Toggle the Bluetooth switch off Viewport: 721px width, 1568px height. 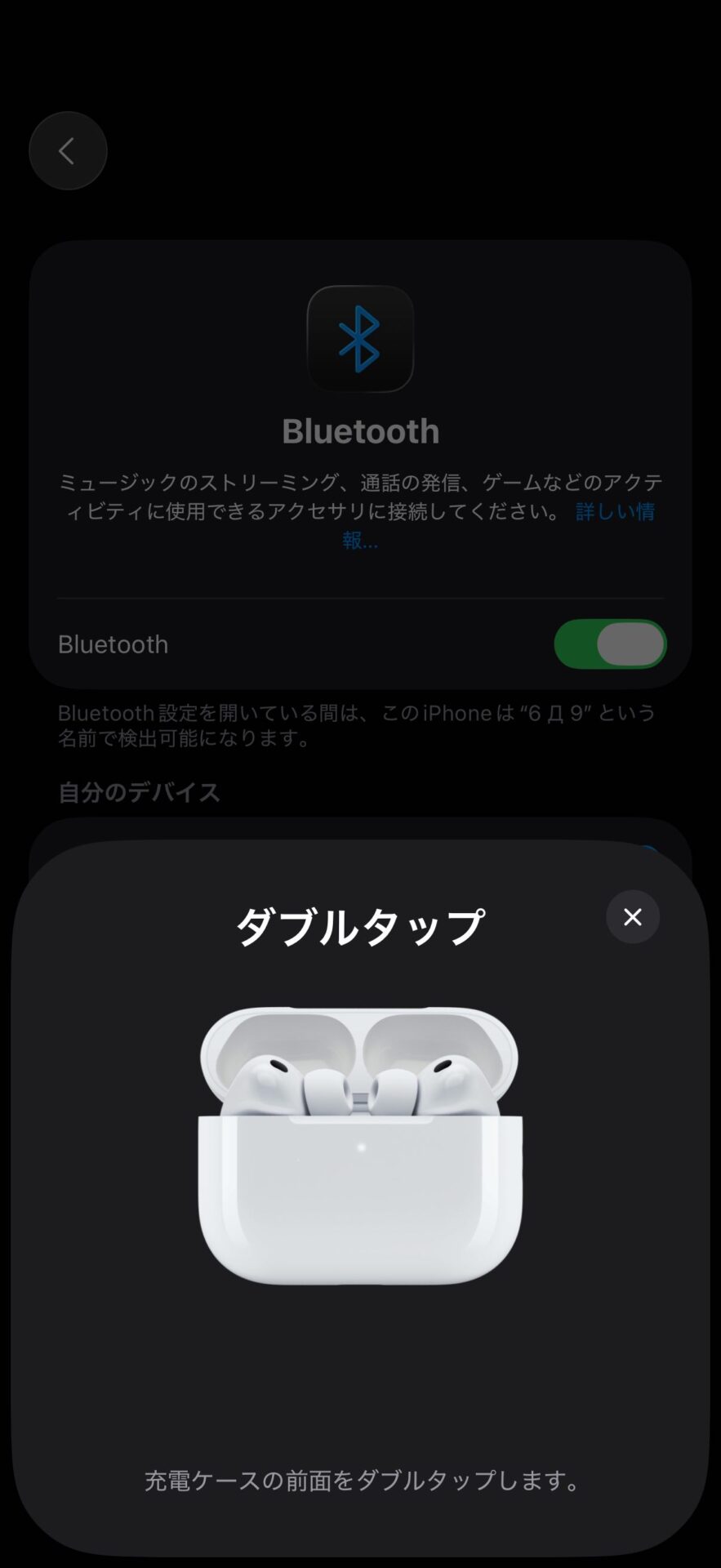click(610, 644)
